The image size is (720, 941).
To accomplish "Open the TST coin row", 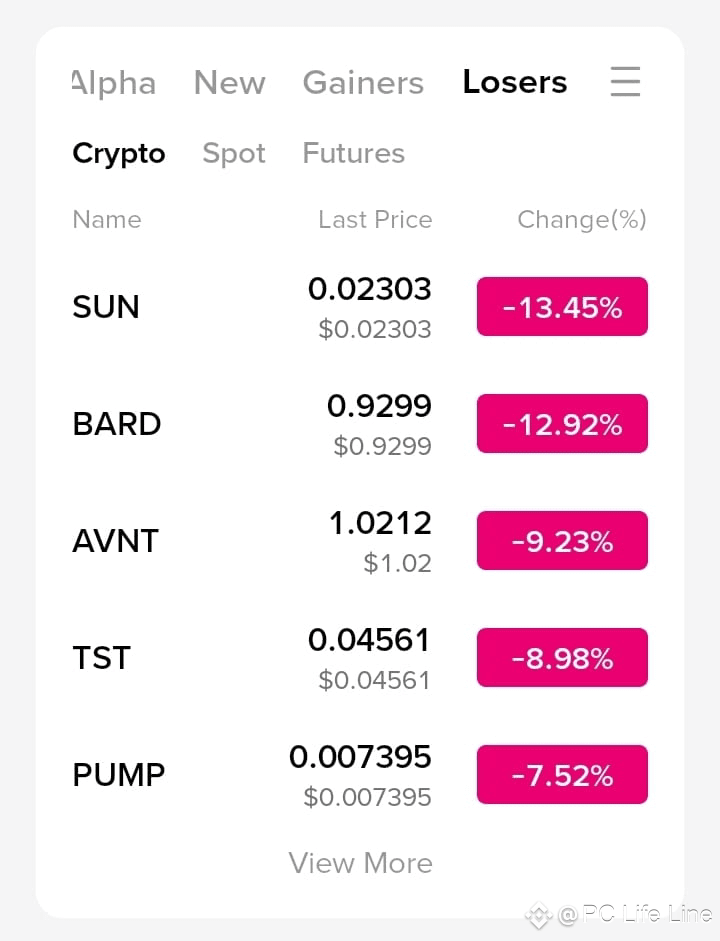I will click(360, 658).
